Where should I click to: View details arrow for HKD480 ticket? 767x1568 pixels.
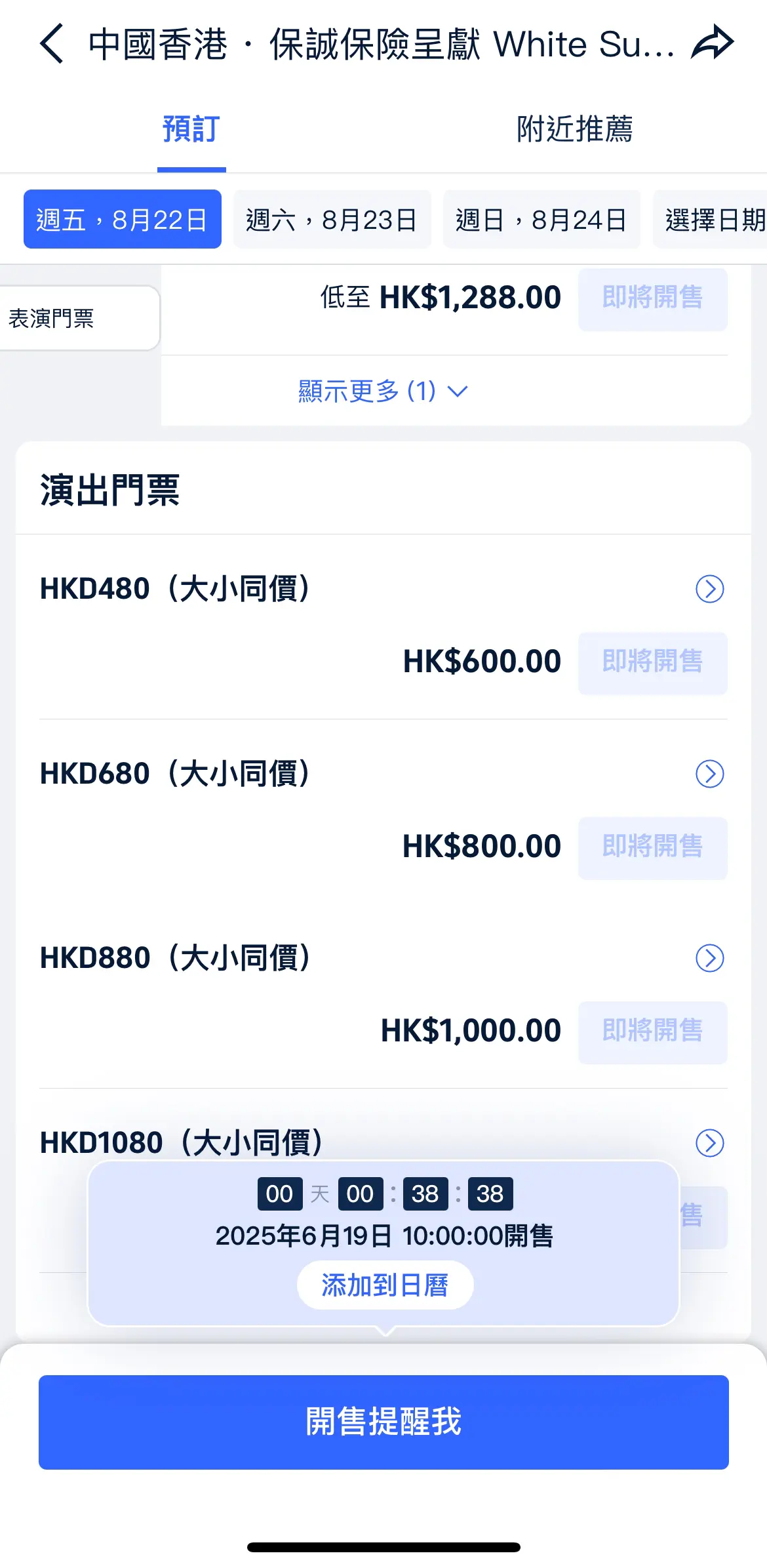pyautogui.click(x=710, y=589)
